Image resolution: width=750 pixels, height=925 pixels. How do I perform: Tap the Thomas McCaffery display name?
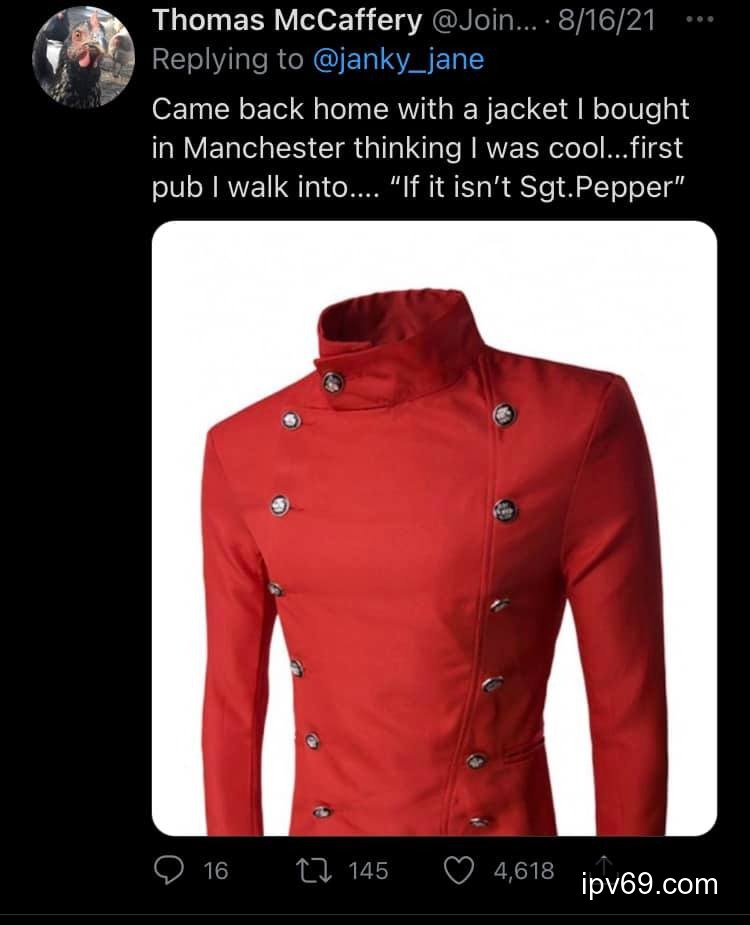pos(287,20)
